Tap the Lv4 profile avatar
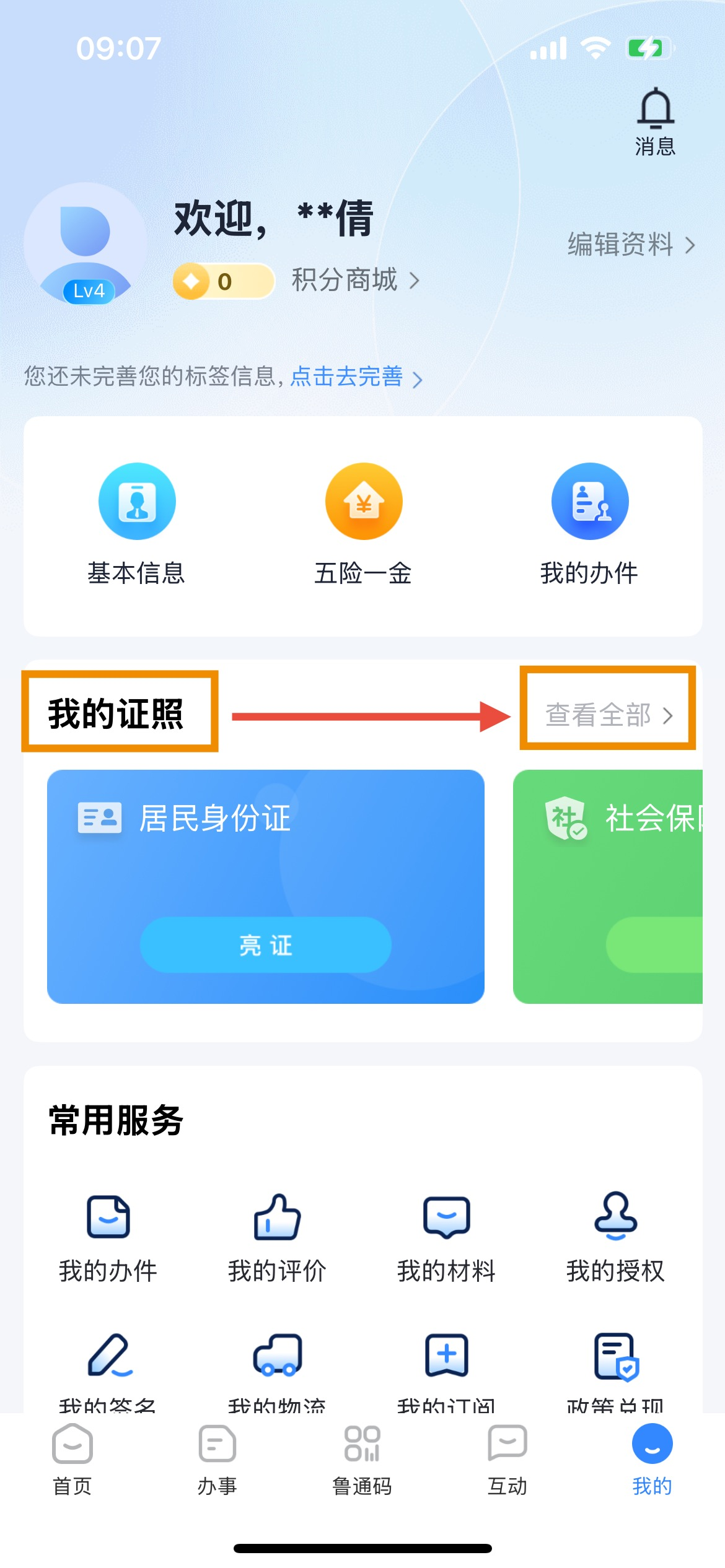 [86, 244]
